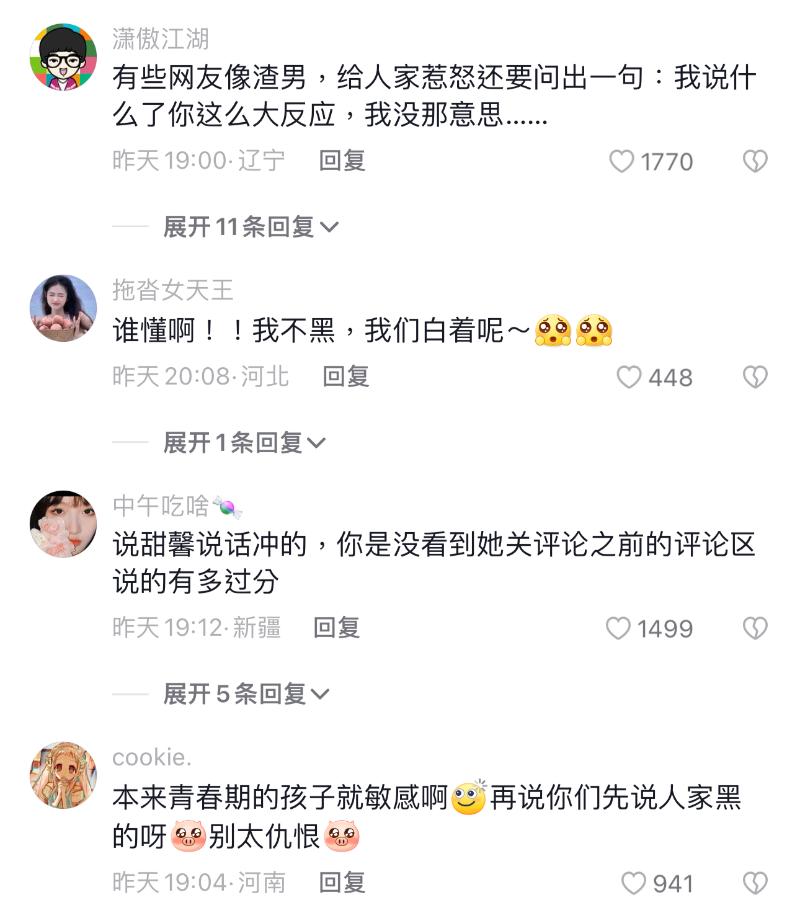Like 拖沓女天王's comment
Viewport: 800px width, 900px height.
point(628,377)
